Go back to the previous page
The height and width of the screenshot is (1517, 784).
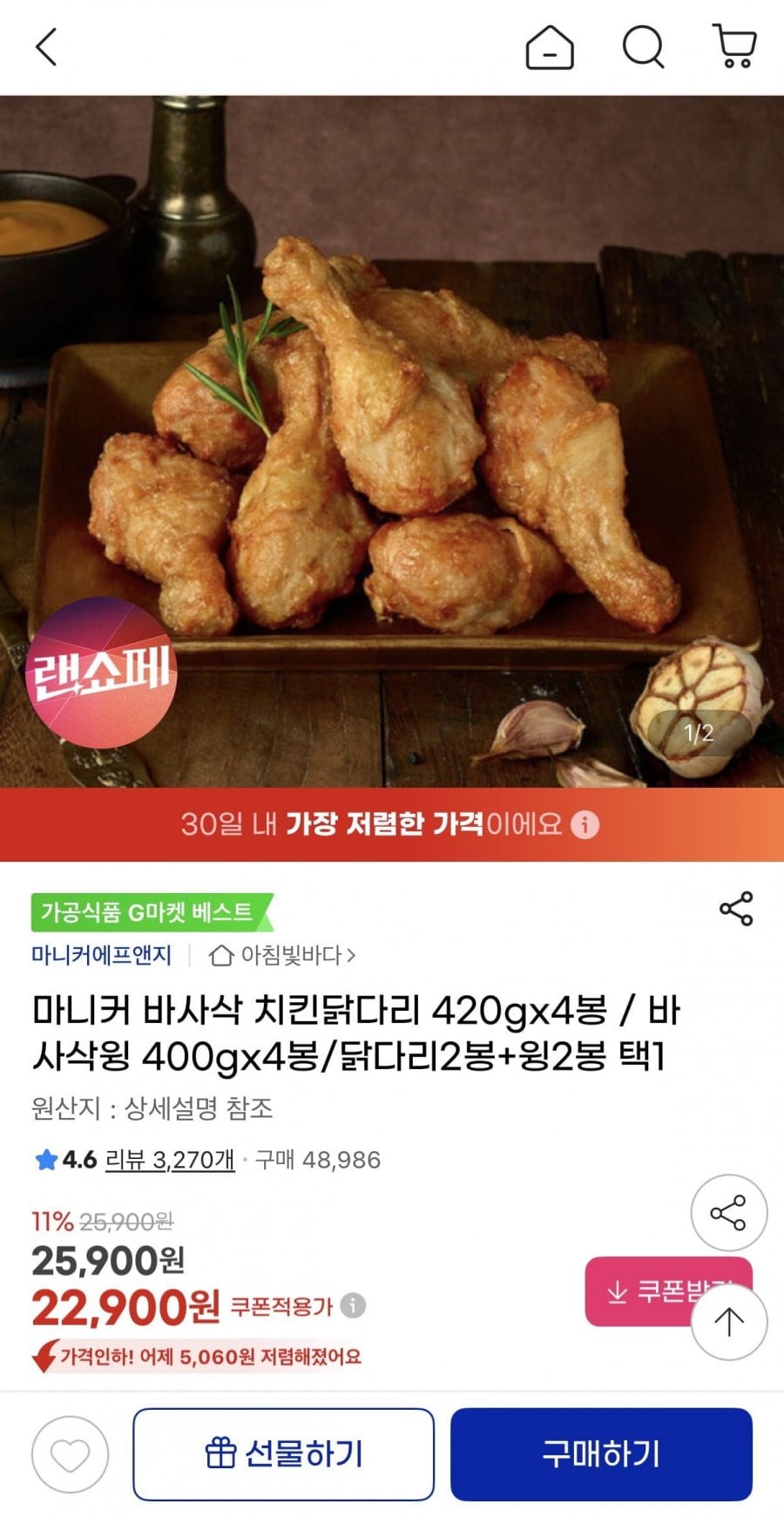tap(47, 47)
